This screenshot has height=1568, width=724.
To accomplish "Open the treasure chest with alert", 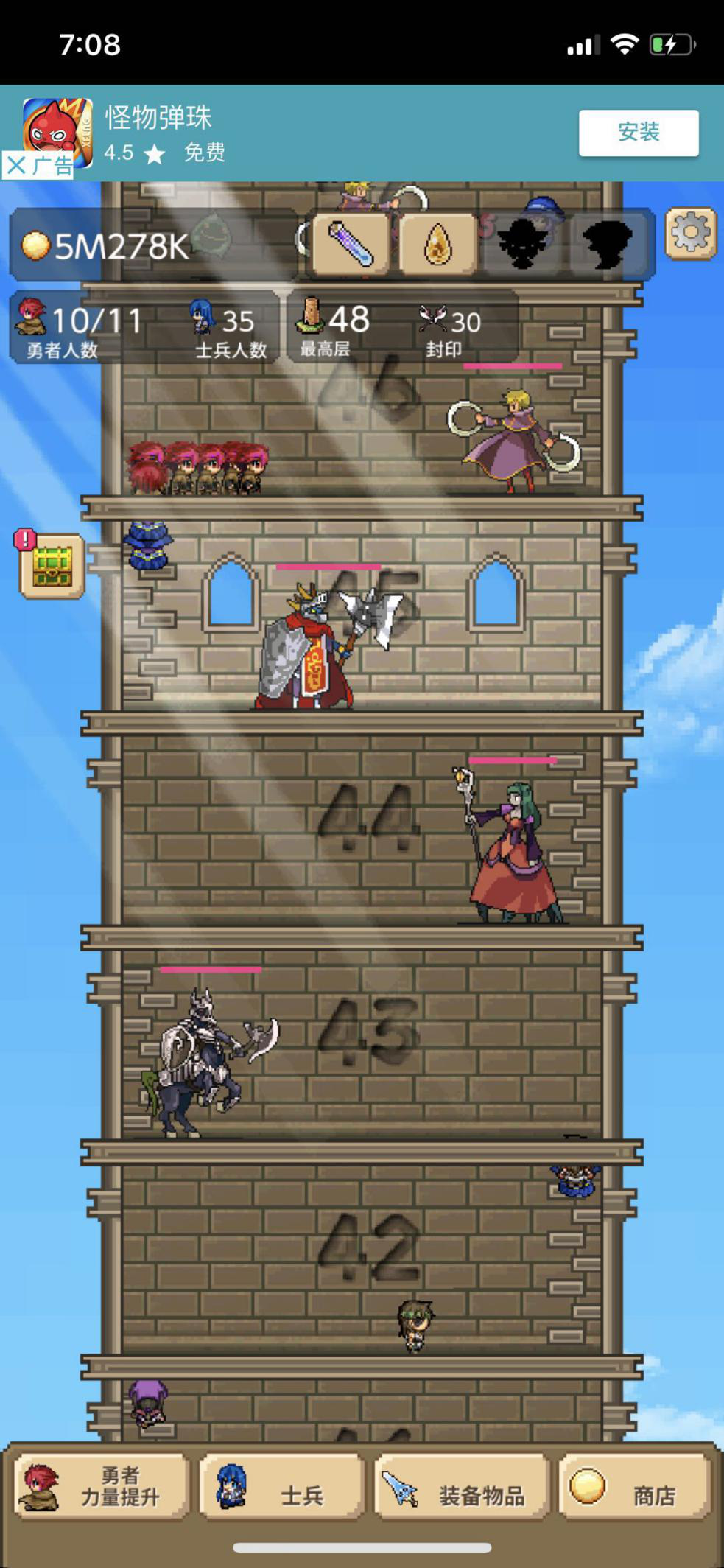I will pos(52,566).
